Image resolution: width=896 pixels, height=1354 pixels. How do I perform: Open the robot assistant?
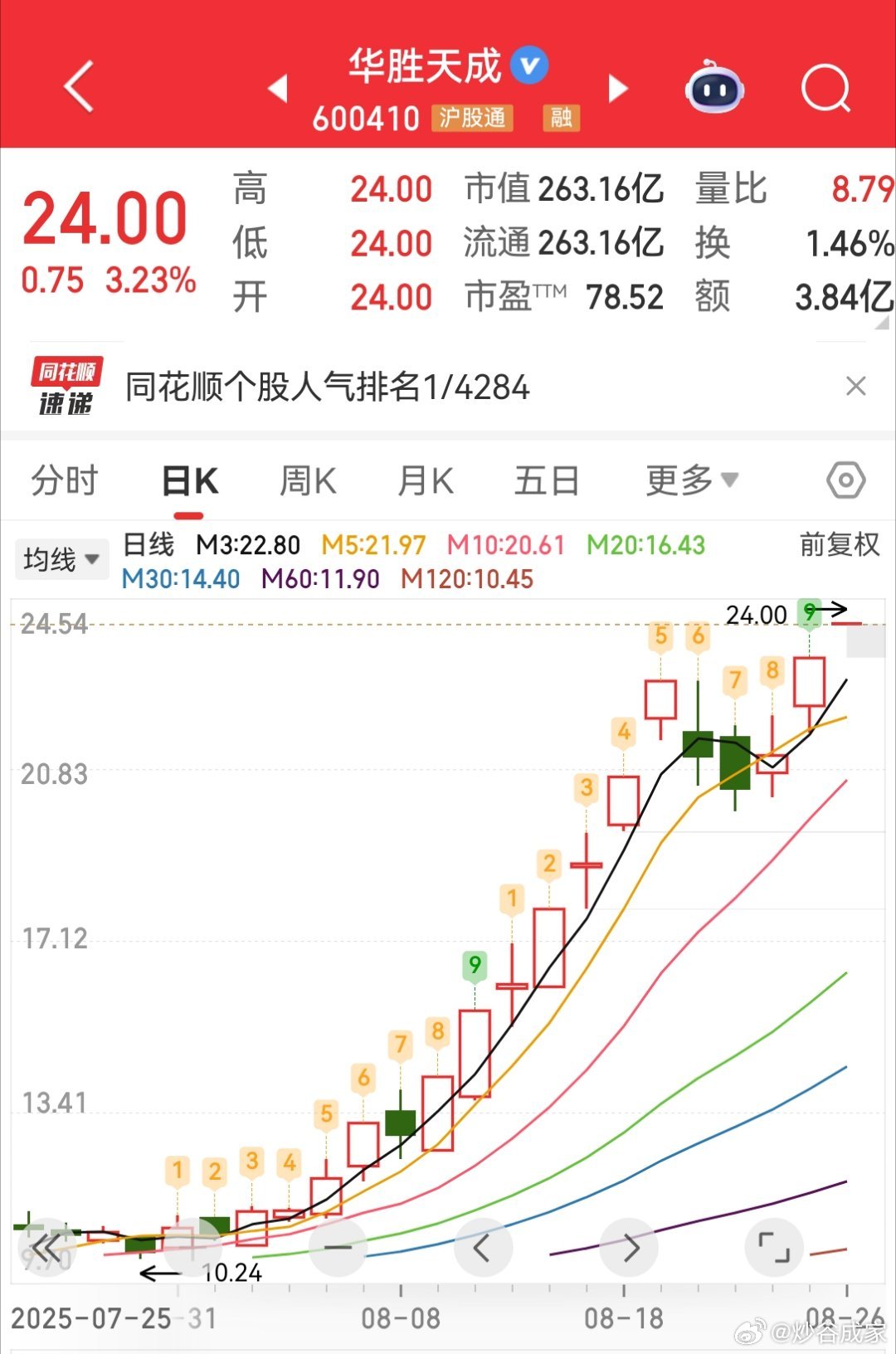[714, 87]
